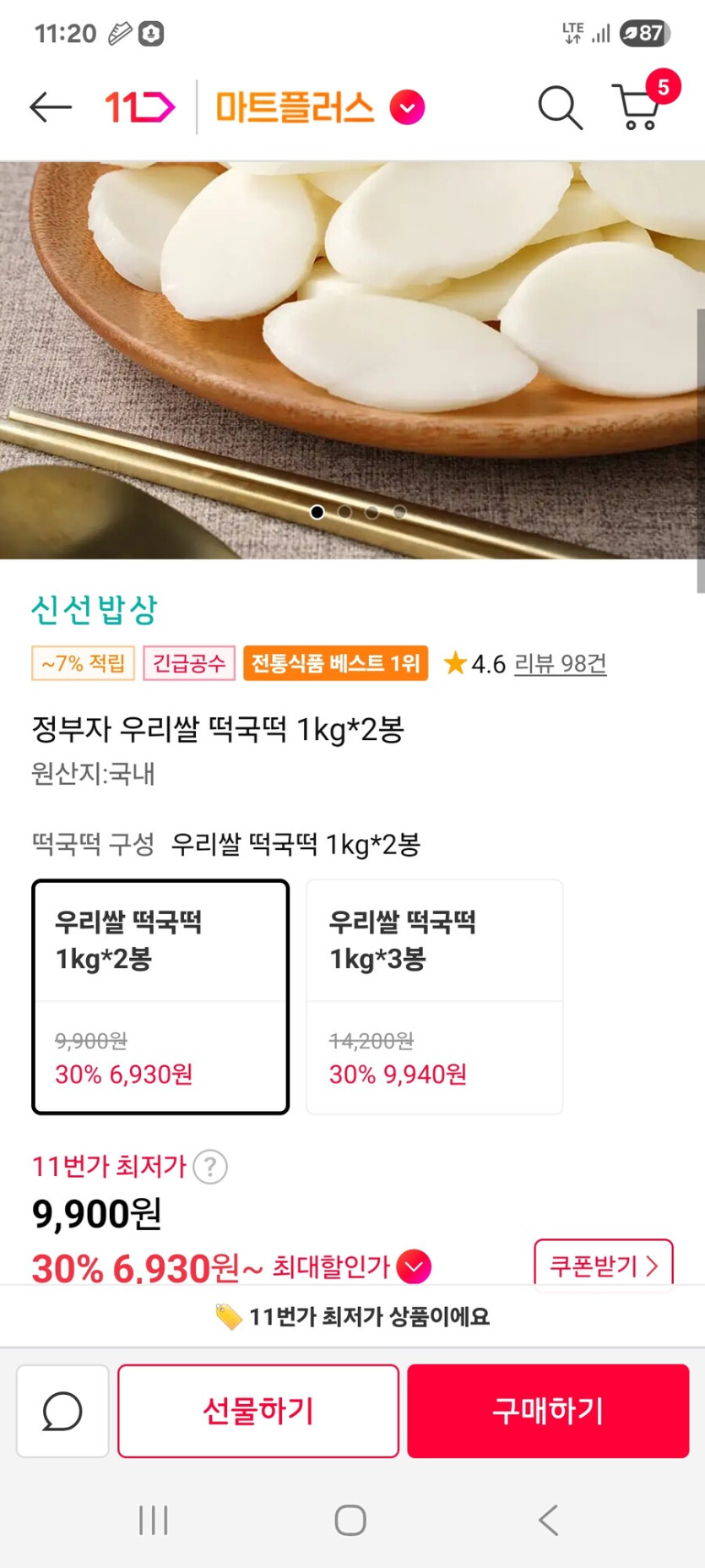Image resolution: width=705 pixels, height=1568 pixels.
Task: Open the 전통식품 베스트 1위 badge
Action: [334, 662]
